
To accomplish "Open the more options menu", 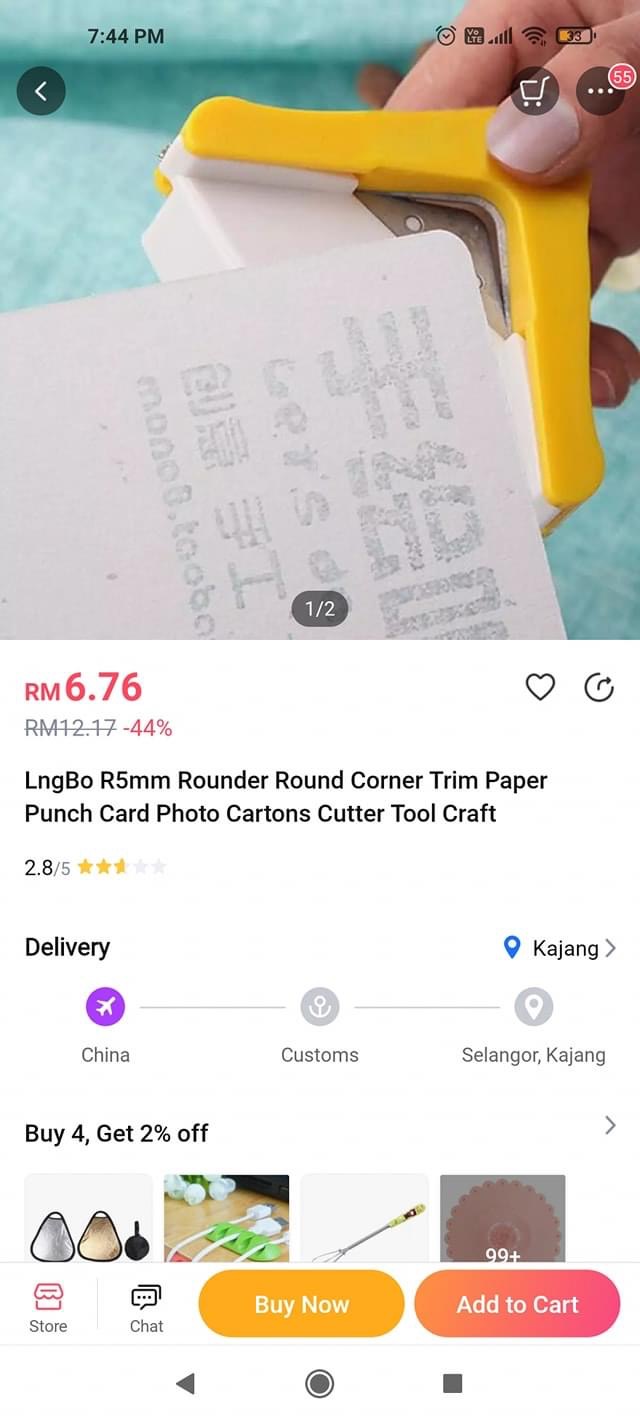I will coord(600,92).
